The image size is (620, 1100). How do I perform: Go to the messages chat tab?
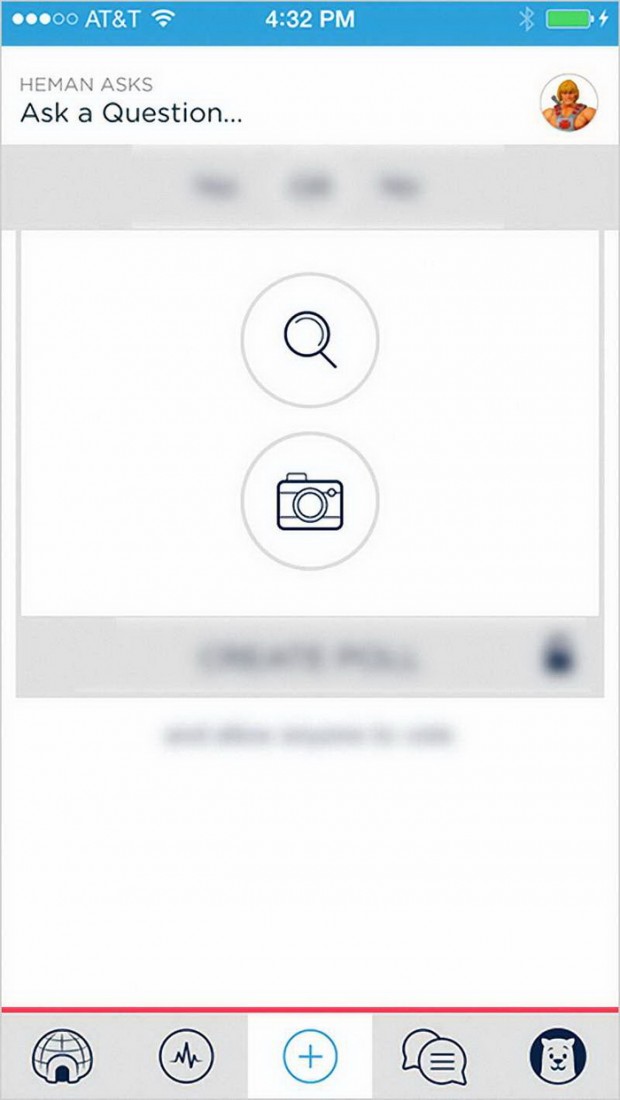point(434,1056)
